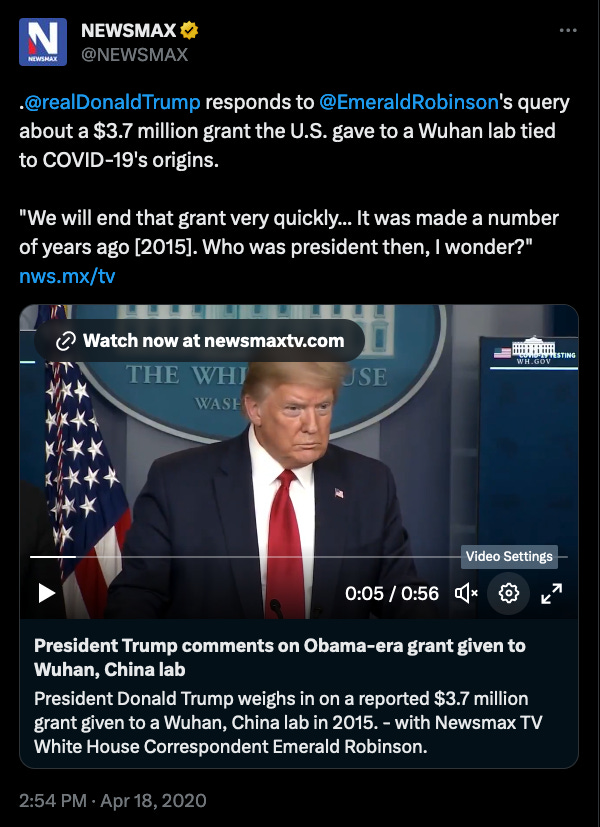This screenshot has width=600, height=827.
Task: Seek on the video progress bar
Action: click(300, 556)
